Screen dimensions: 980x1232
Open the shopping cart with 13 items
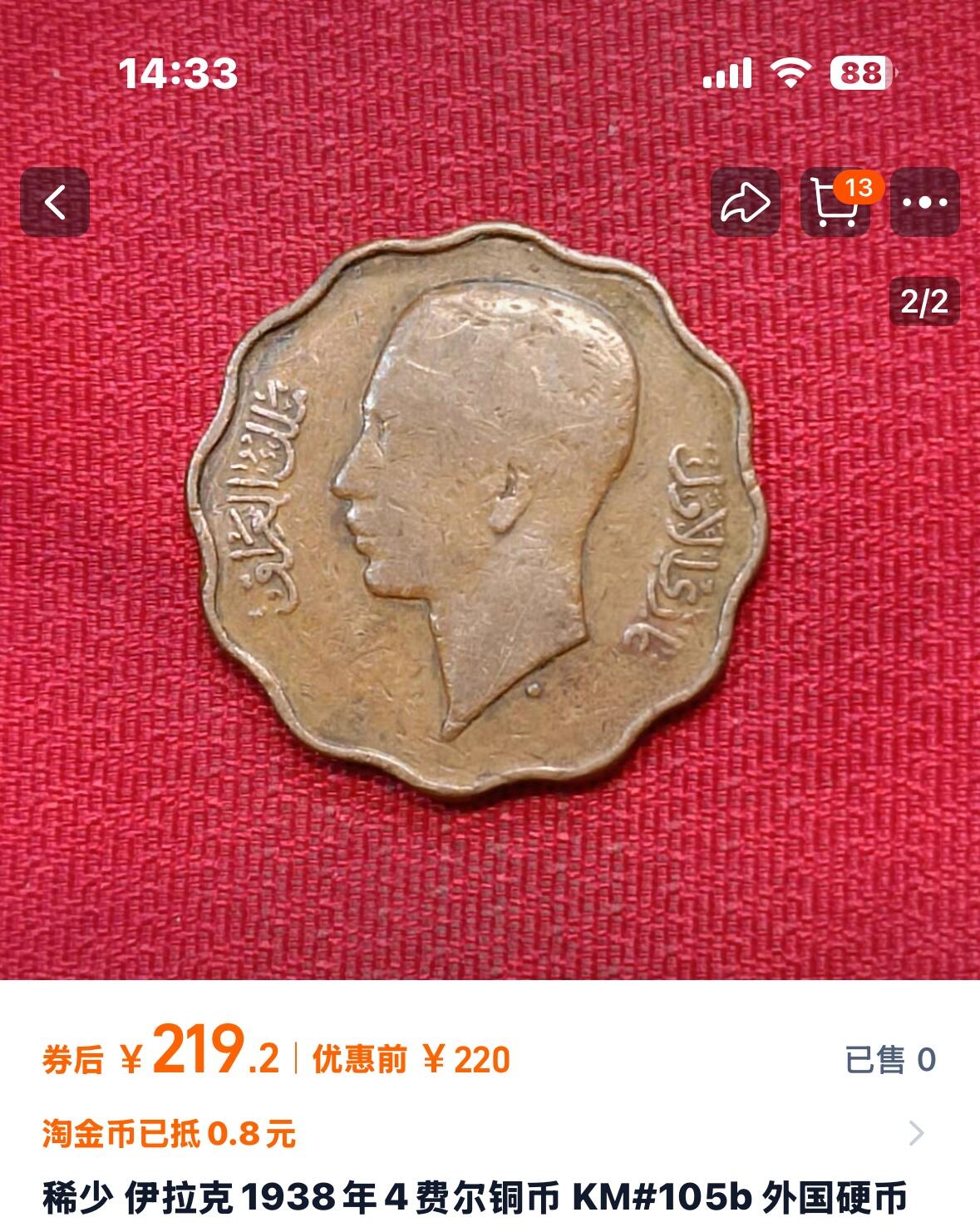point(835,202)
